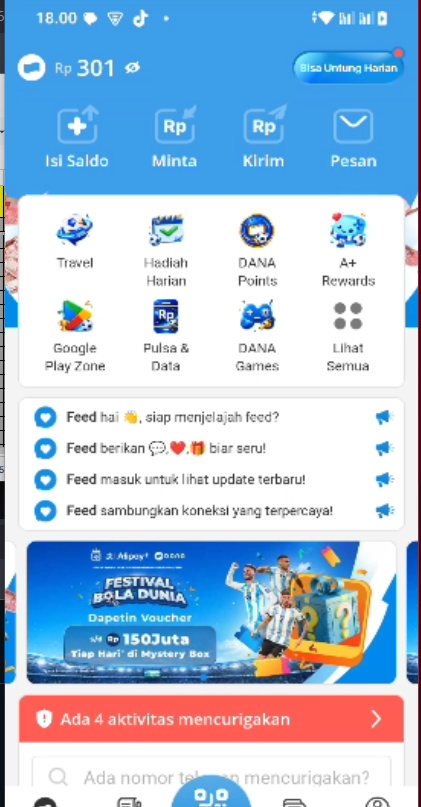This screenshot has width=421, height=807.
Task: Launch DANA Games
Action: point(257,336)
